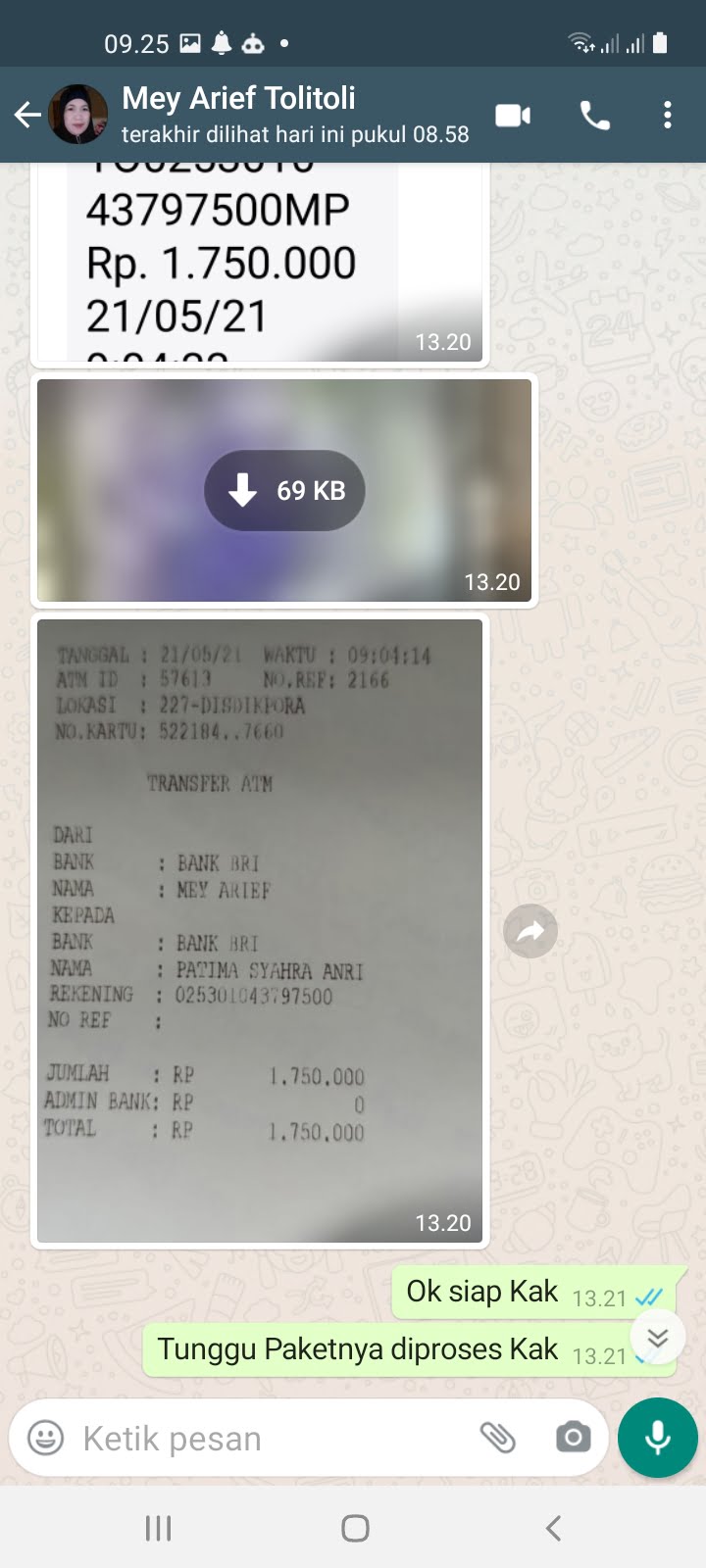Open the three-dot overflow menu
Screen dimensions: 706x1568
[668, 116]
